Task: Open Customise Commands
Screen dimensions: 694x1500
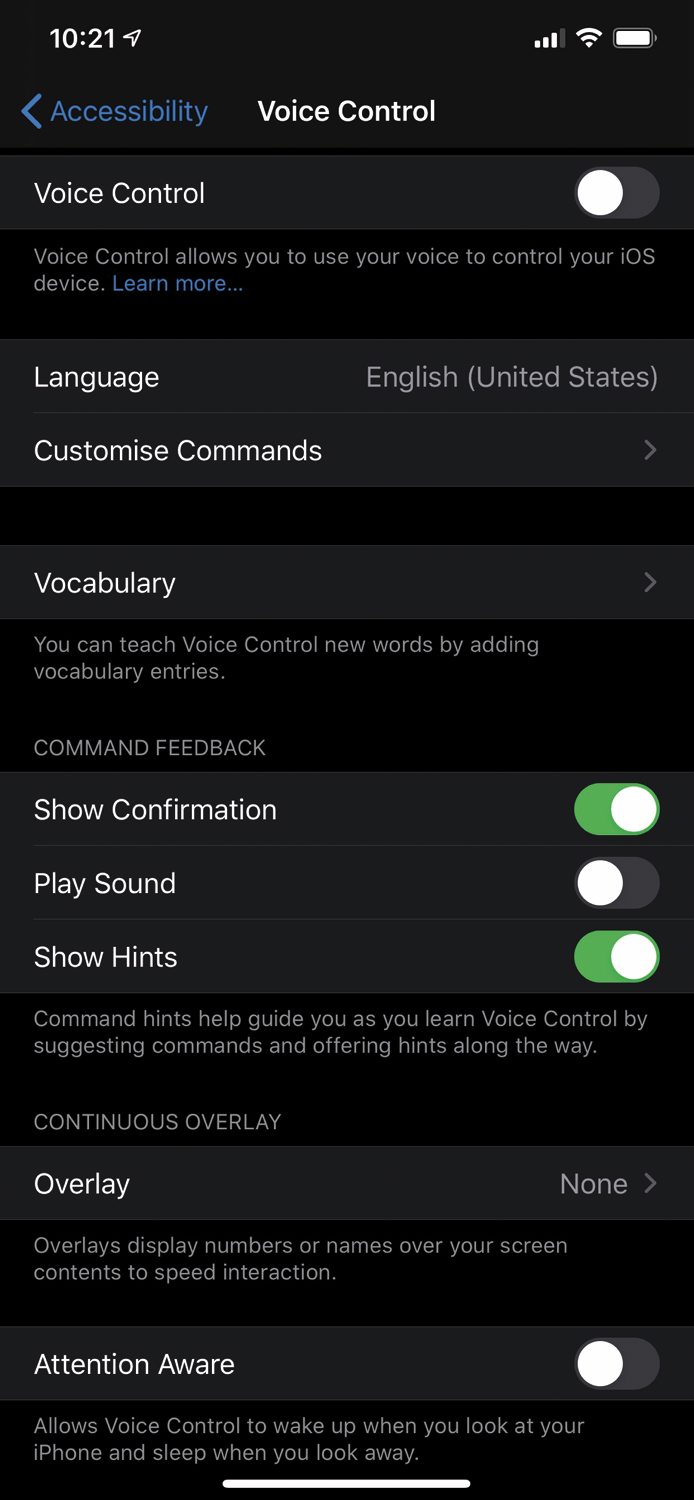Action: click(x=347, y=451)
